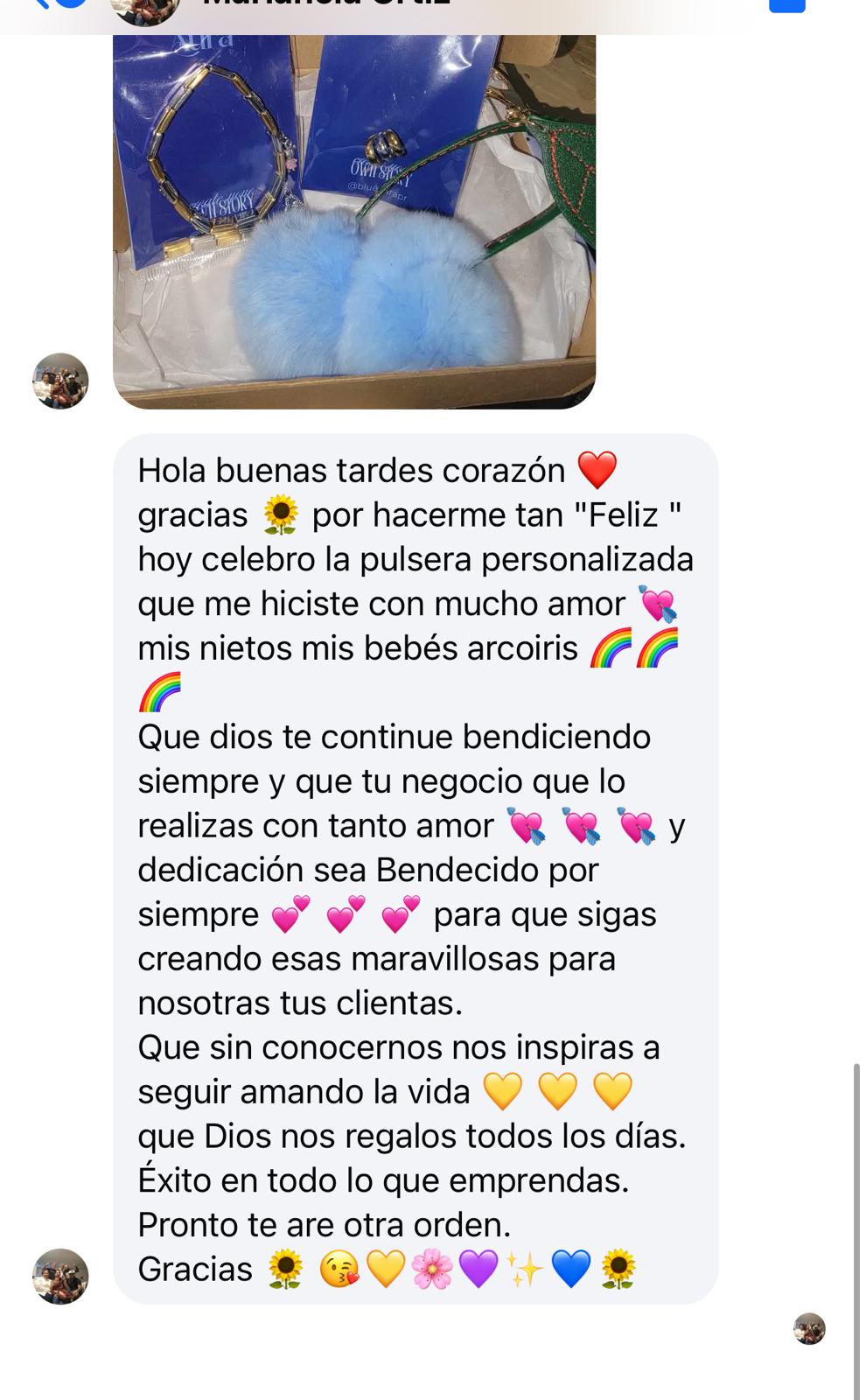Open sender avatar beside the Gracias message
The width and height of the screenshot is (866, 1400).
click(x=60, y=1276)
